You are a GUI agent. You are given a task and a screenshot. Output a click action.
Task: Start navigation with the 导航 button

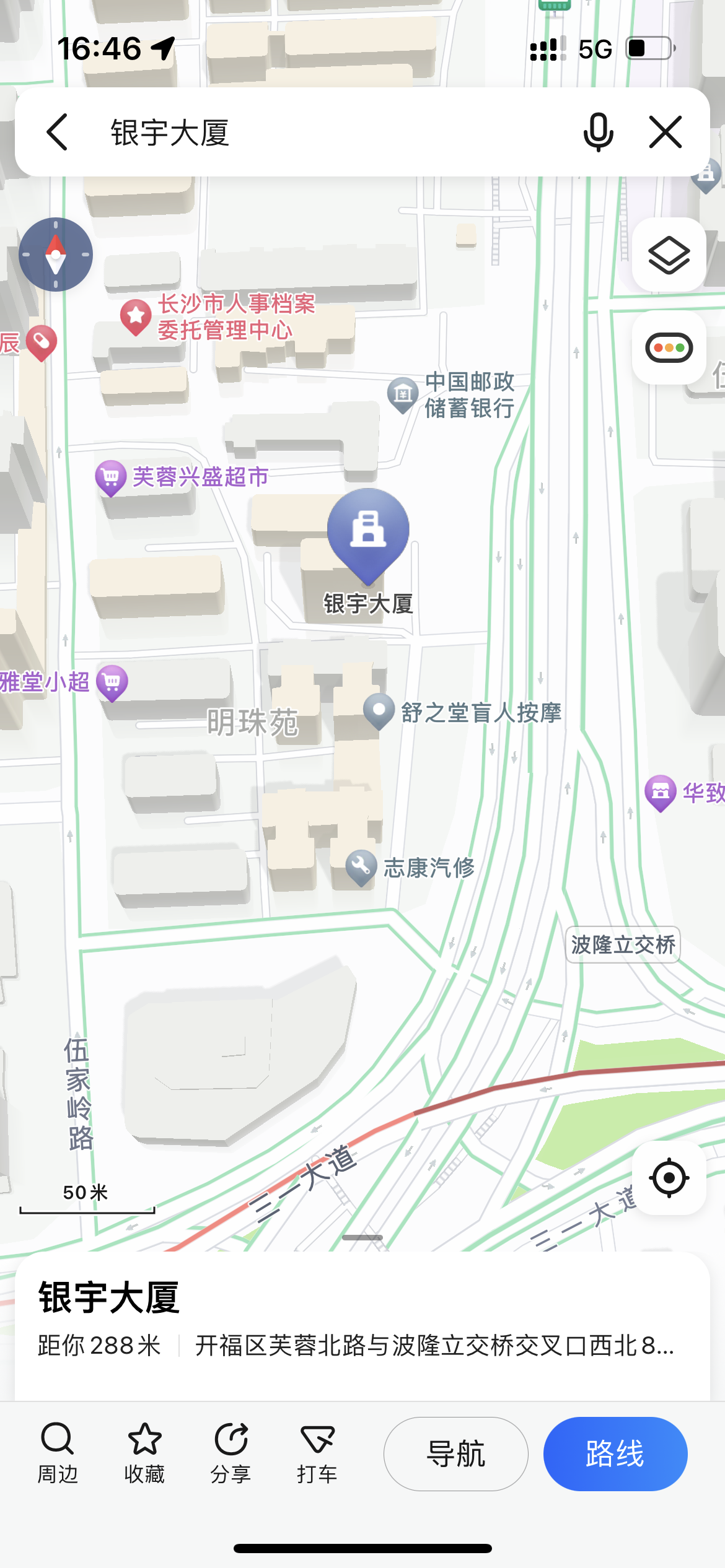pyautogui.click(x=455, y=1453)
